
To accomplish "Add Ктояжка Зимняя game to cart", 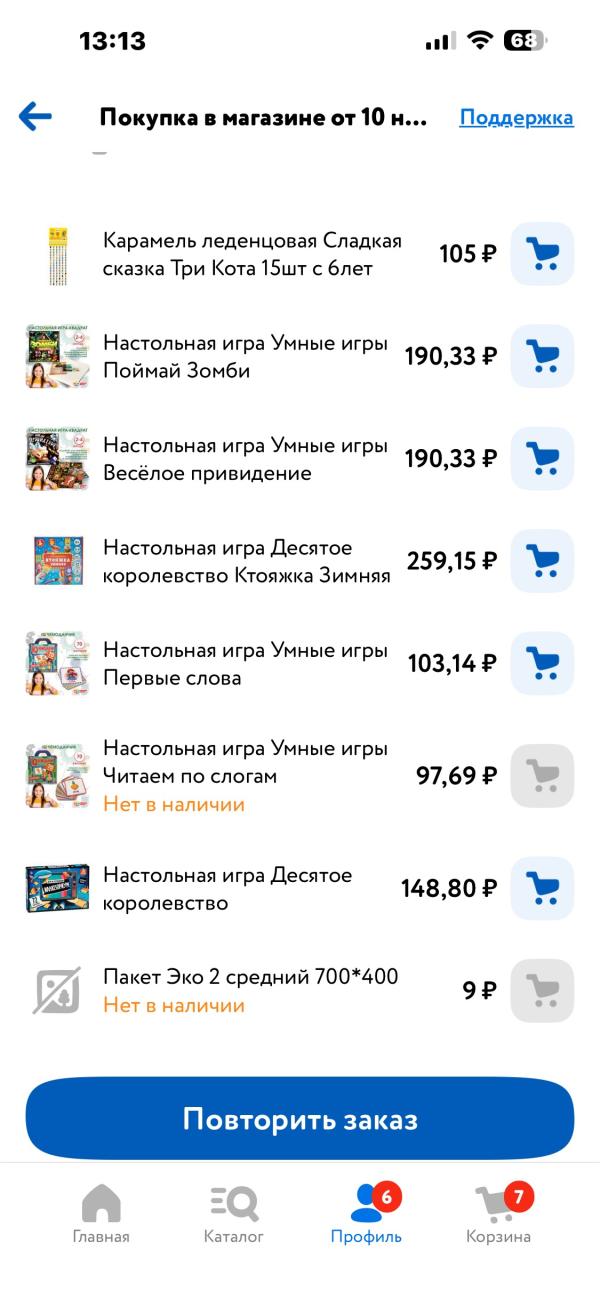I will pos(542,561).
